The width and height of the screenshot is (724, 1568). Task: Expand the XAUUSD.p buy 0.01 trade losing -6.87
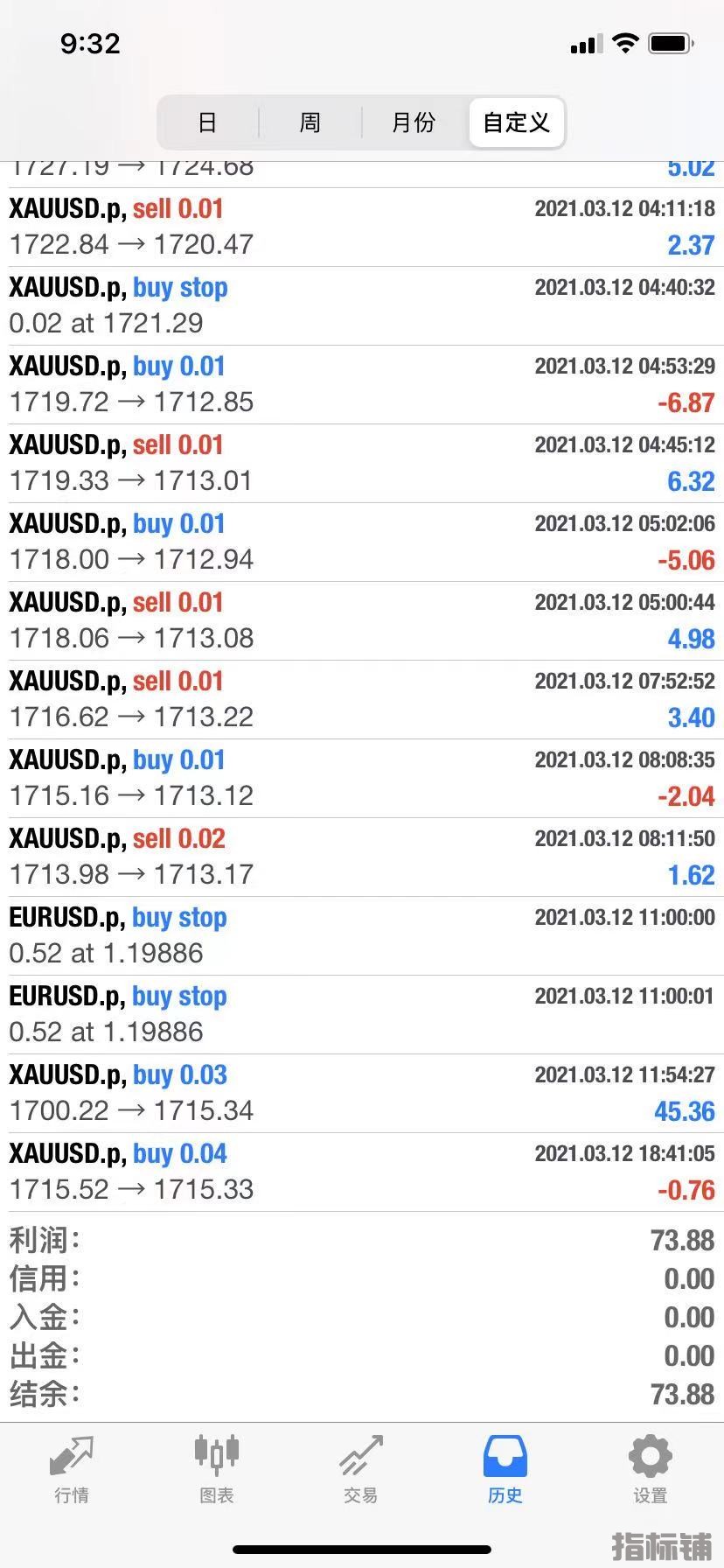click(x=362, y=384)
